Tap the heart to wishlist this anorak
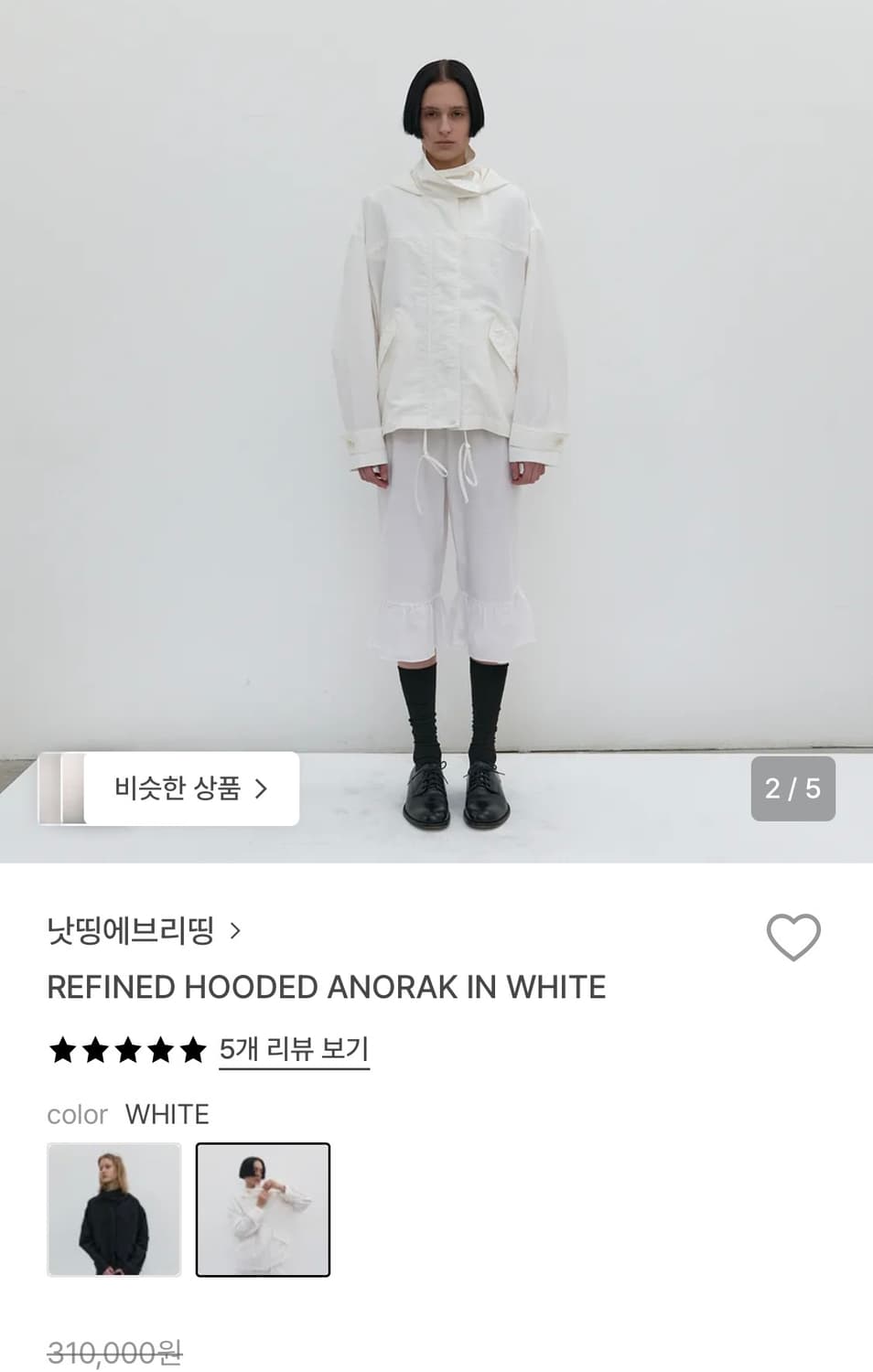873x1372 pixels. pos(795,938)
